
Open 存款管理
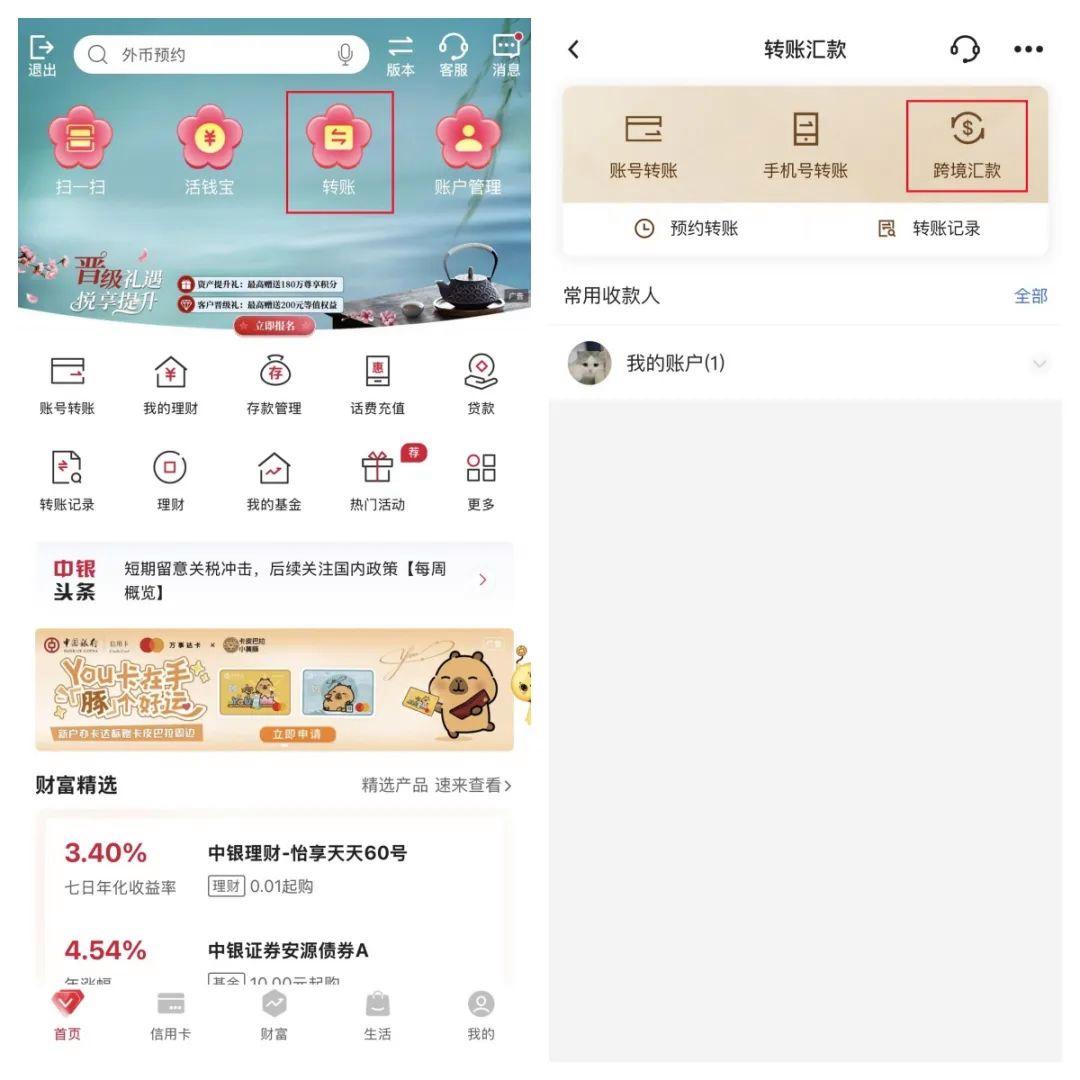[274, 385]
